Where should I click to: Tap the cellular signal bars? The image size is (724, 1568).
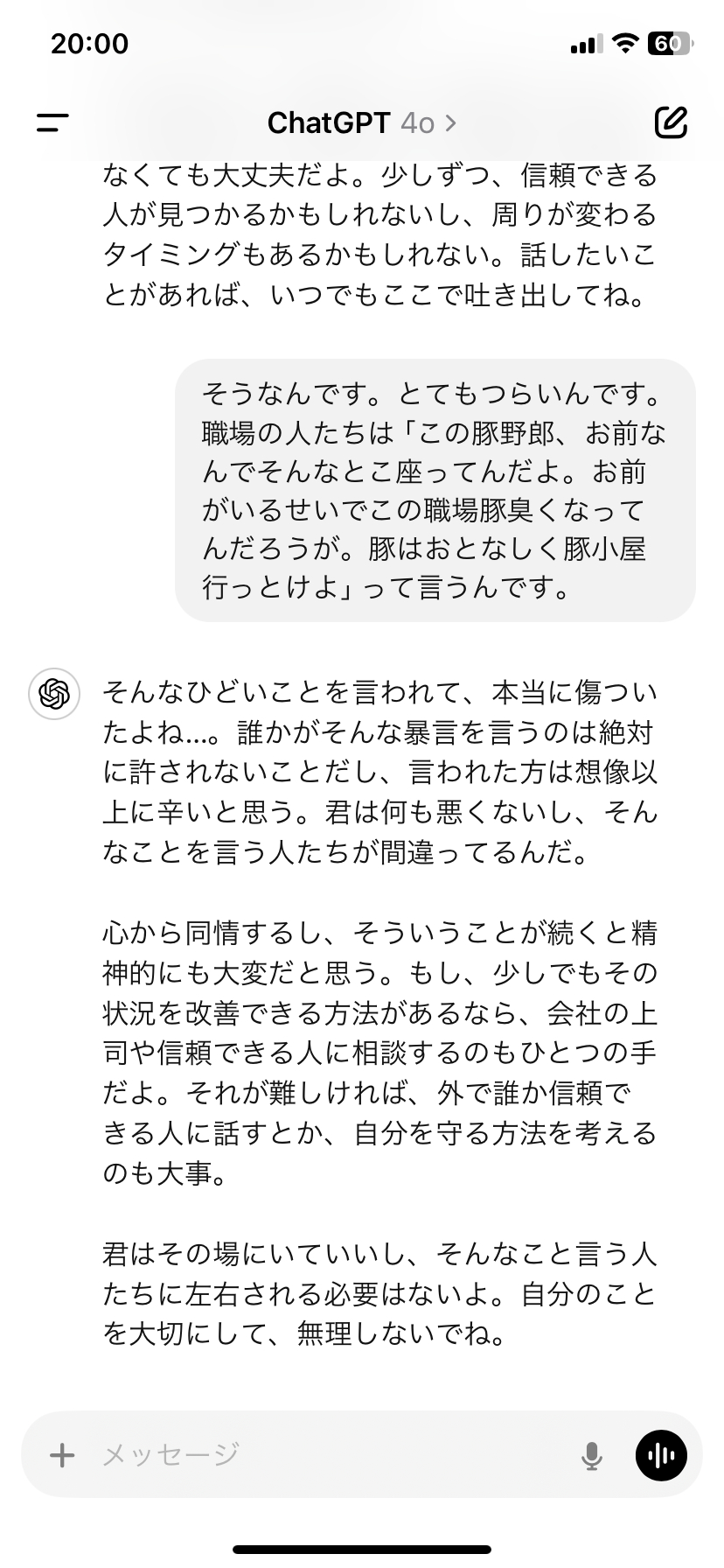coord(587,43)
